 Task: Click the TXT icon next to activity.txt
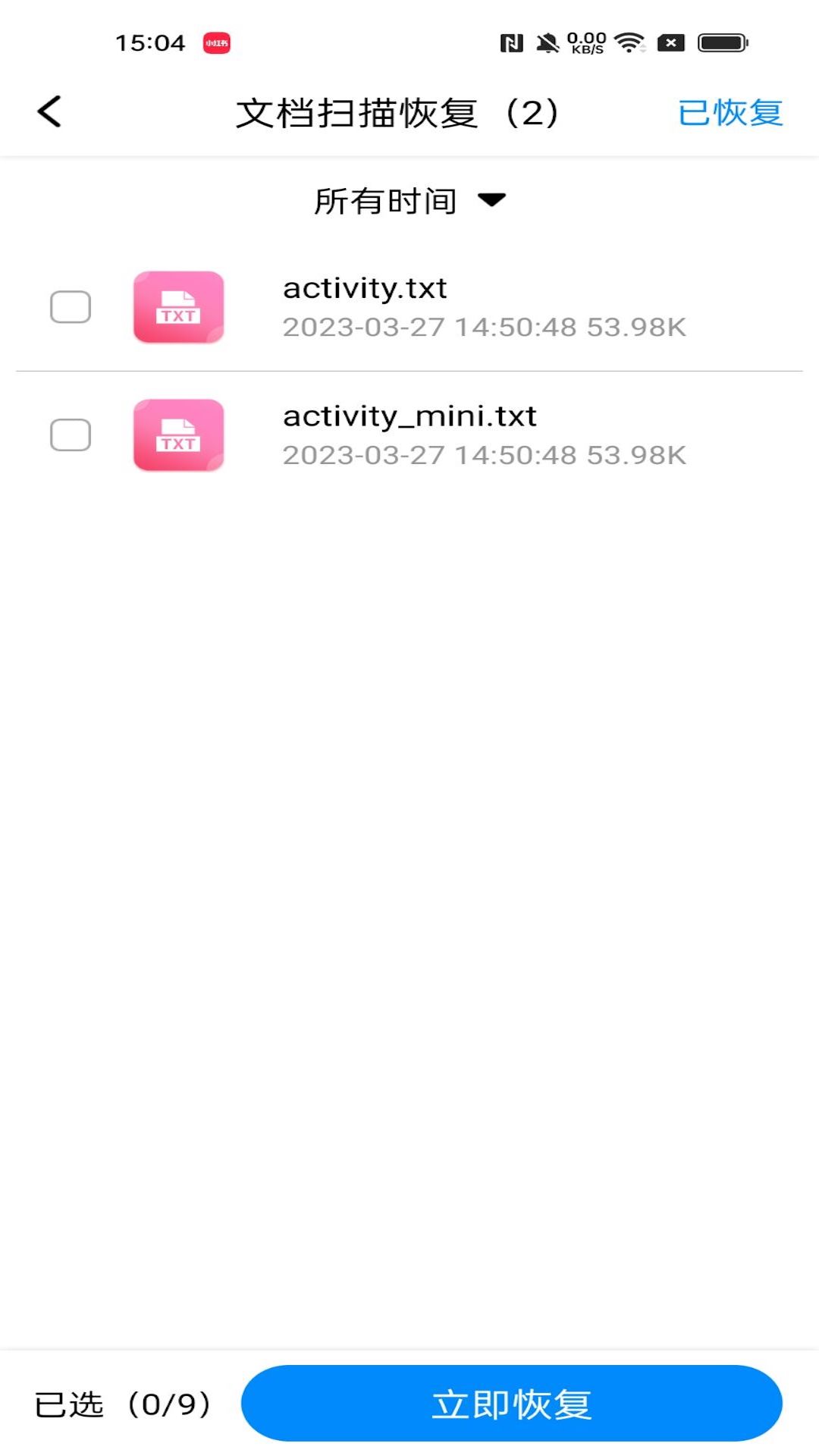[x=179, y=306]
